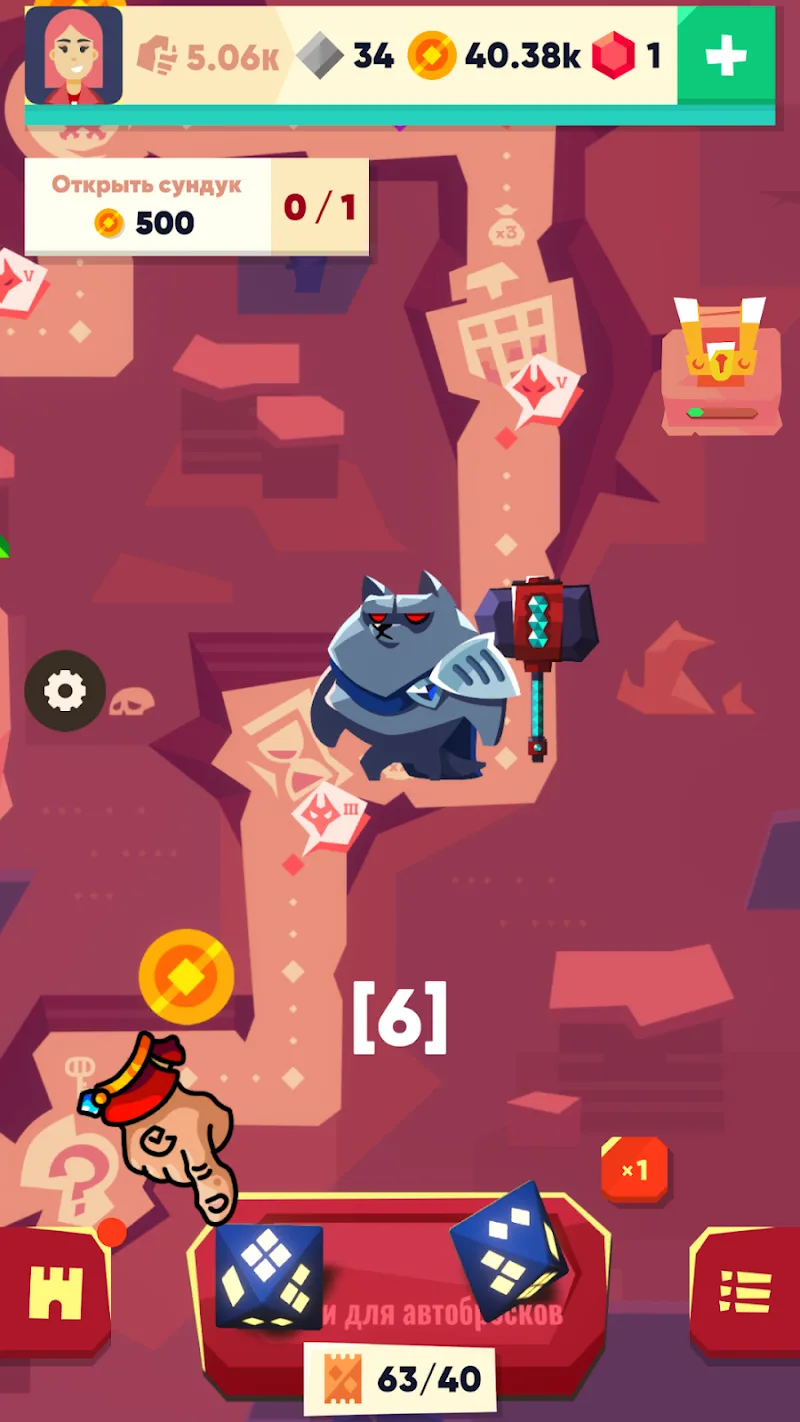Open the player avatar profile

point(73,56)
